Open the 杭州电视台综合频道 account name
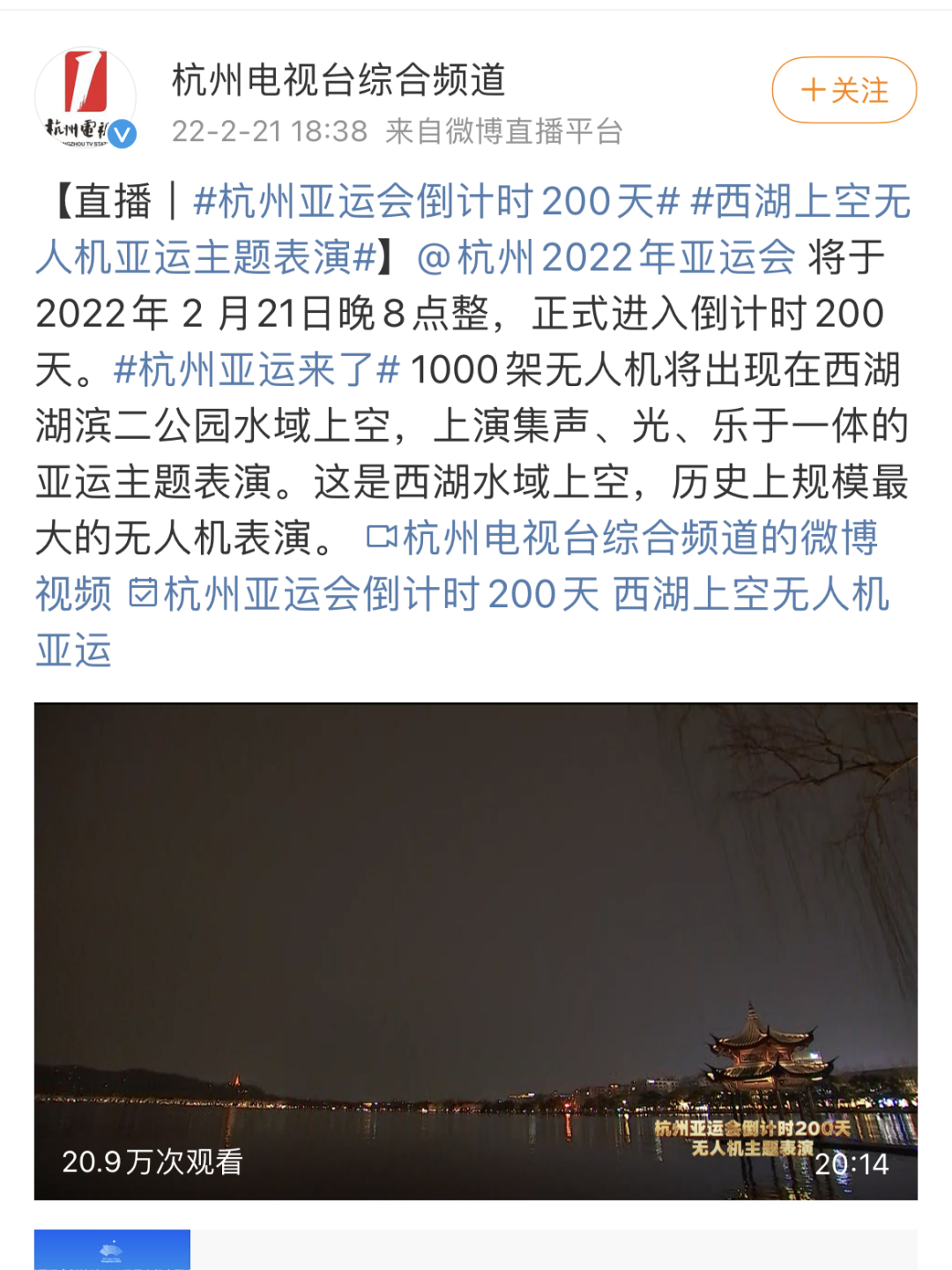952x1270 pixels. [x=338, y=80]
